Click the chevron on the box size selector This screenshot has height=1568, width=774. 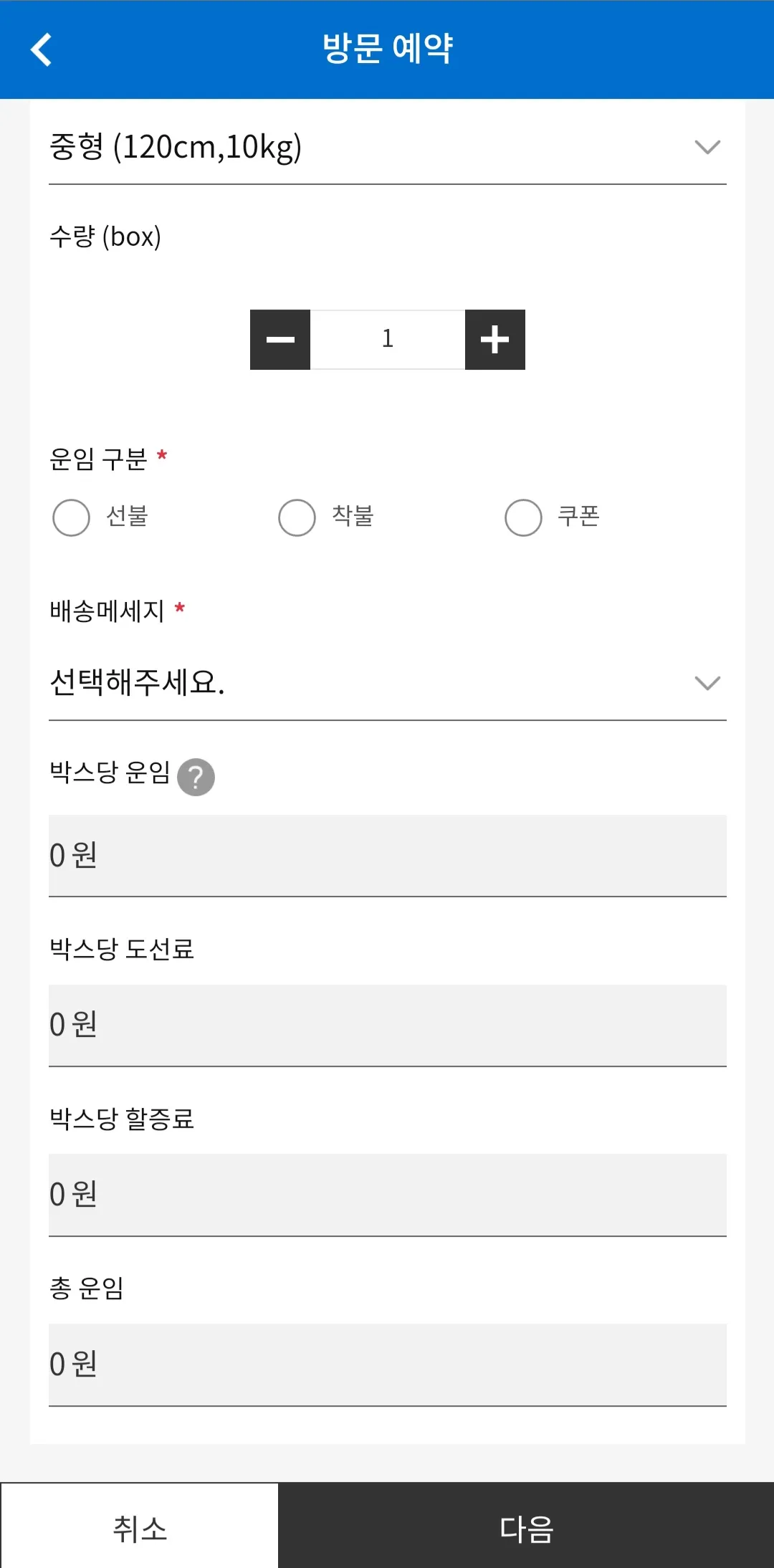pos(708,147)
